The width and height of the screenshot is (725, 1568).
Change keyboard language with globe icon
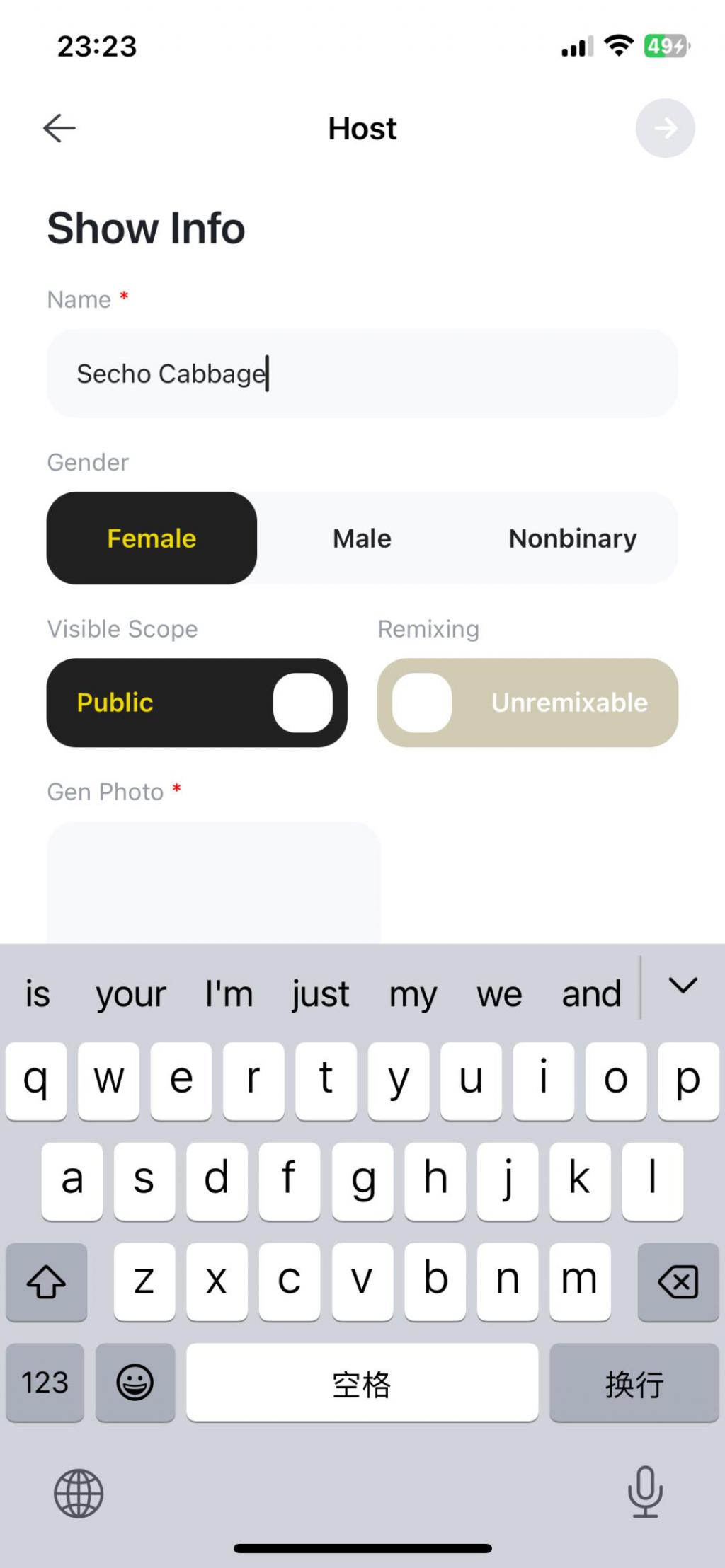tap(79, 1493)
